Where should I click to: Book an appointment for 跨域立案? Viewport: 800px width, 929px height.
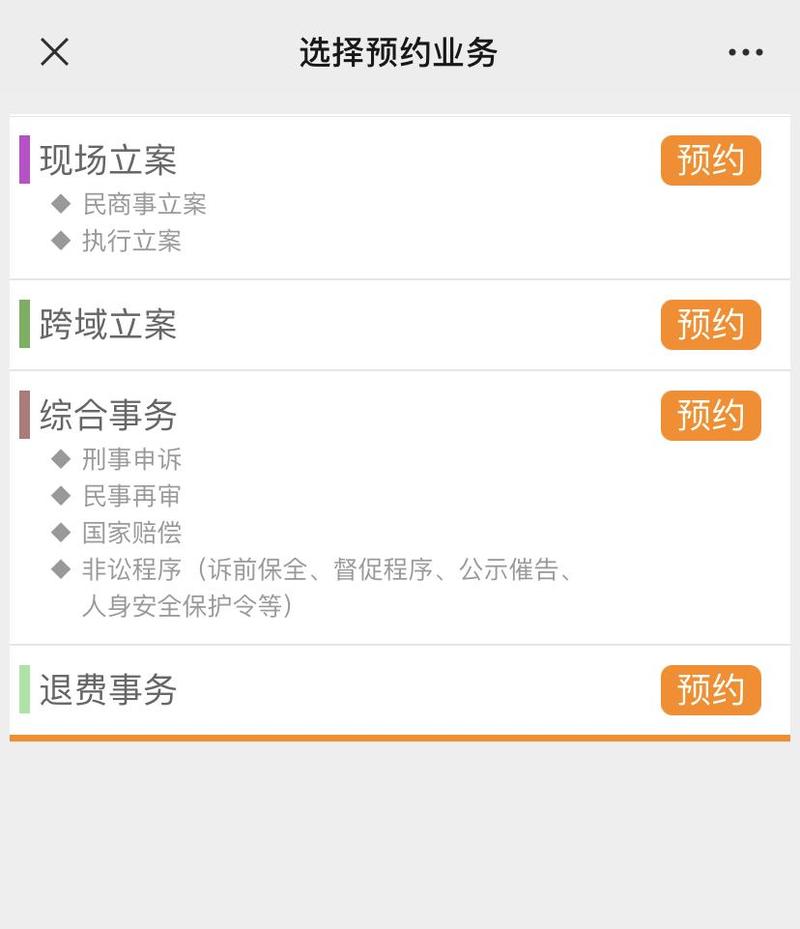710,325
